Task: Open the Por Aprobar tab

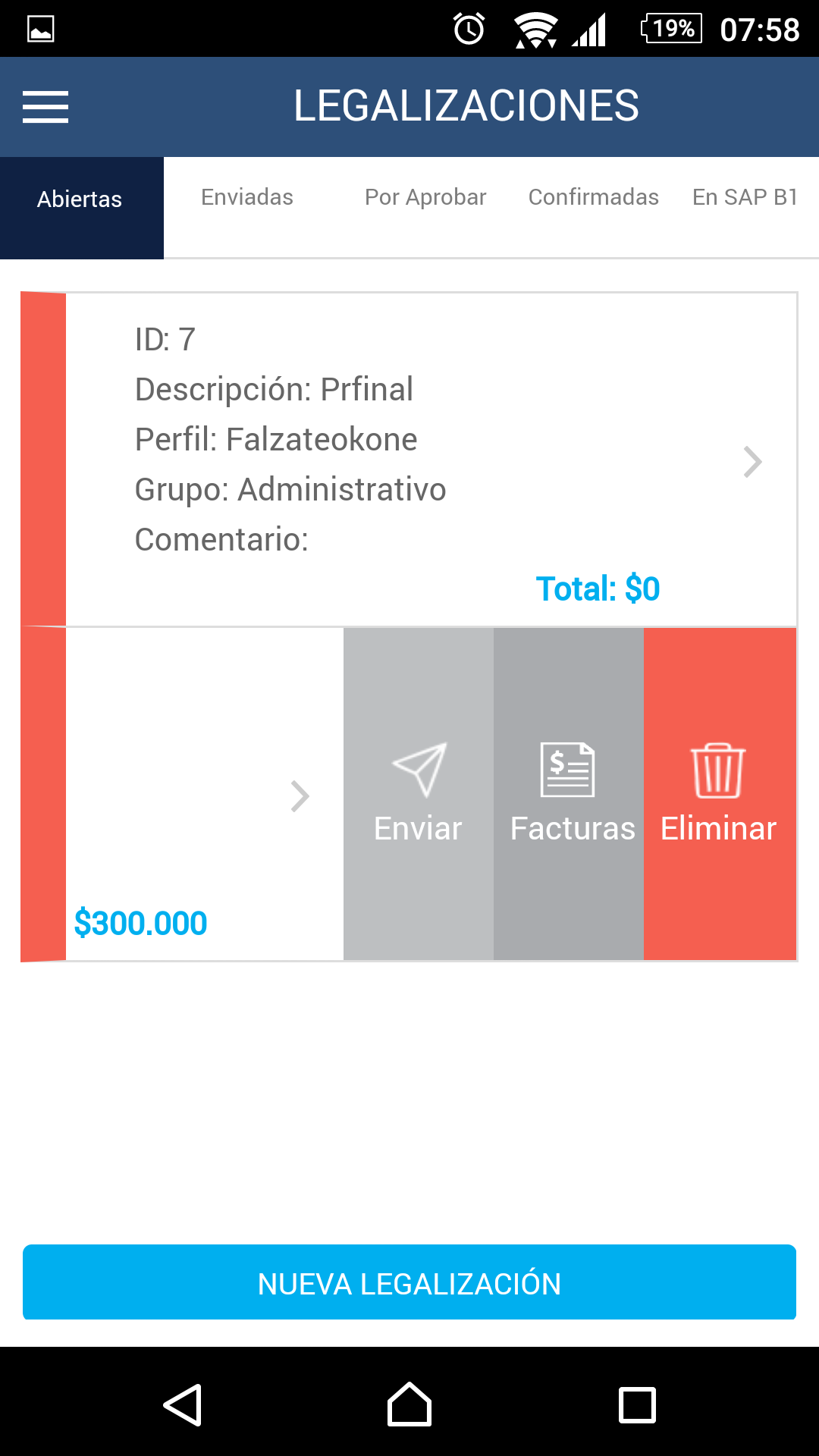Action: [425, 198]
